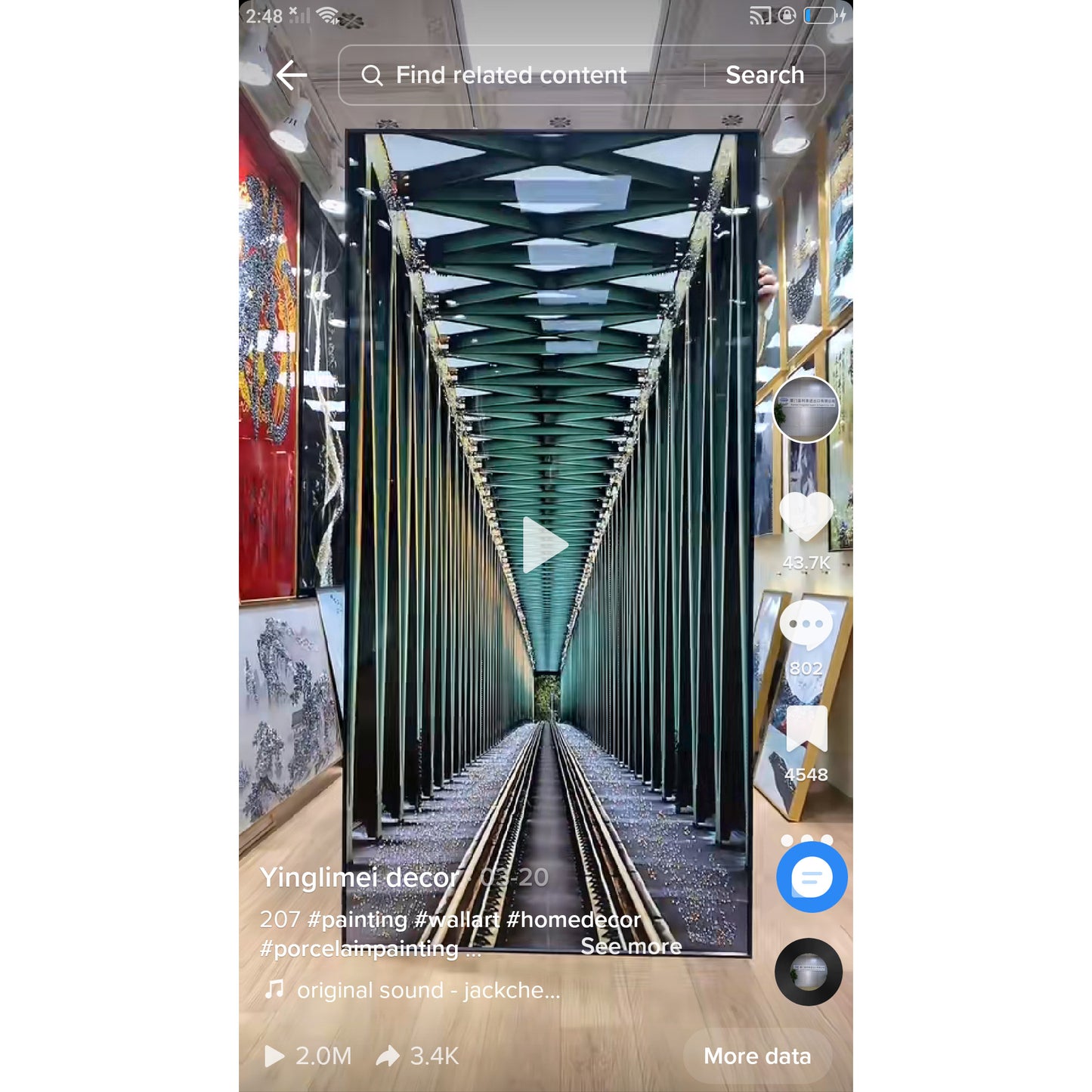Open the creator's profile avatar
Viewport: 1092px width, 1092px height.
click(806, 409)
